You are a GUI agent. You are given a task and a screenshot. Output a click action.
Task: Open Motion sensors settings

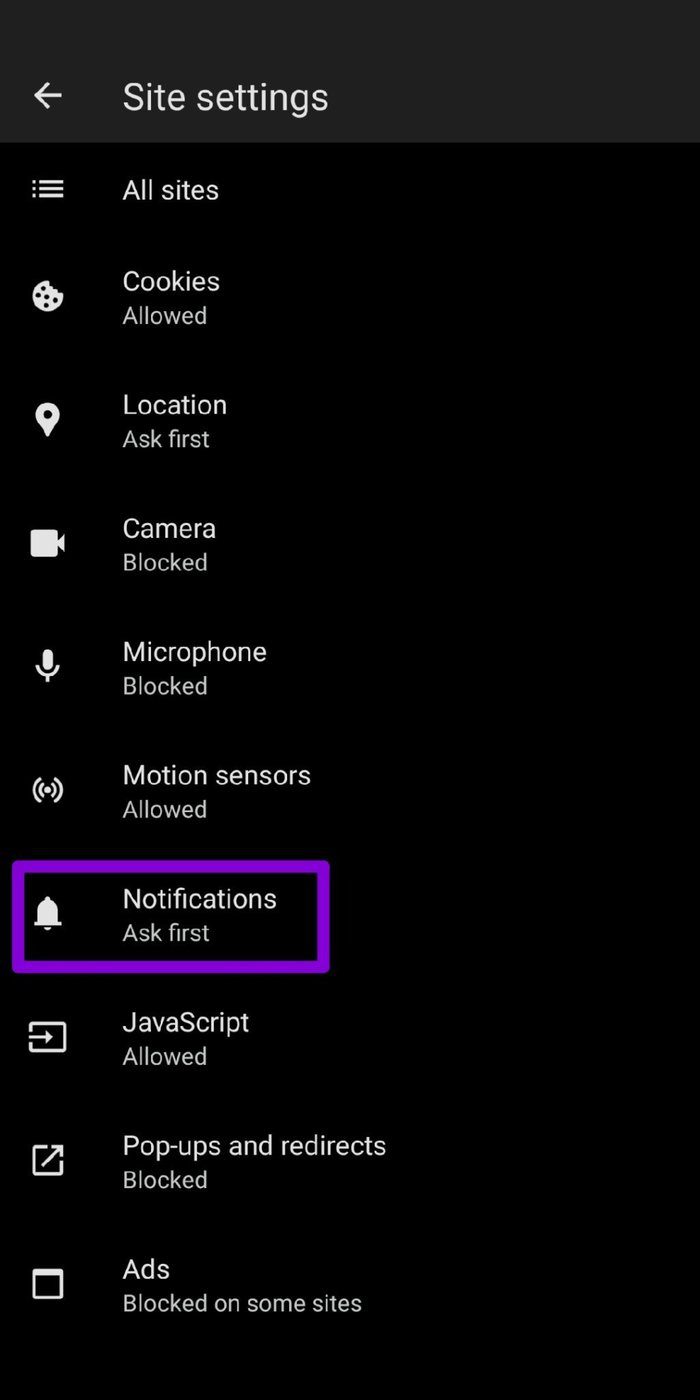point(350,791)
